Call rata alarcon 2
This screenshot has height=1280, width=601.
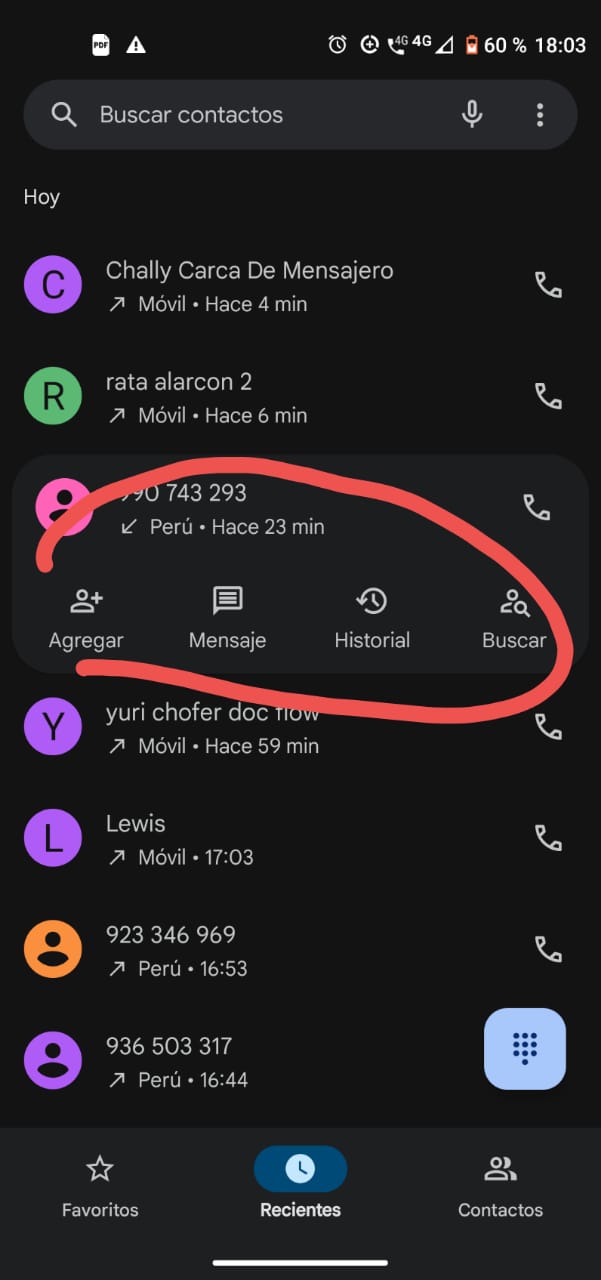pos(548,397)
